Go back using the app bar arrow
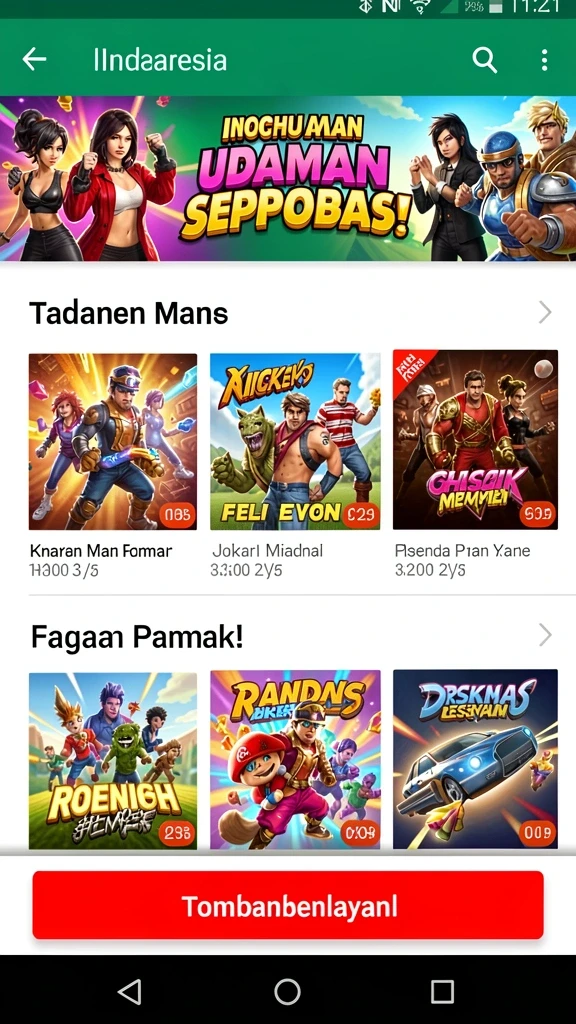The height and width of the screenshot is (1024, 576). coord(34,59)
